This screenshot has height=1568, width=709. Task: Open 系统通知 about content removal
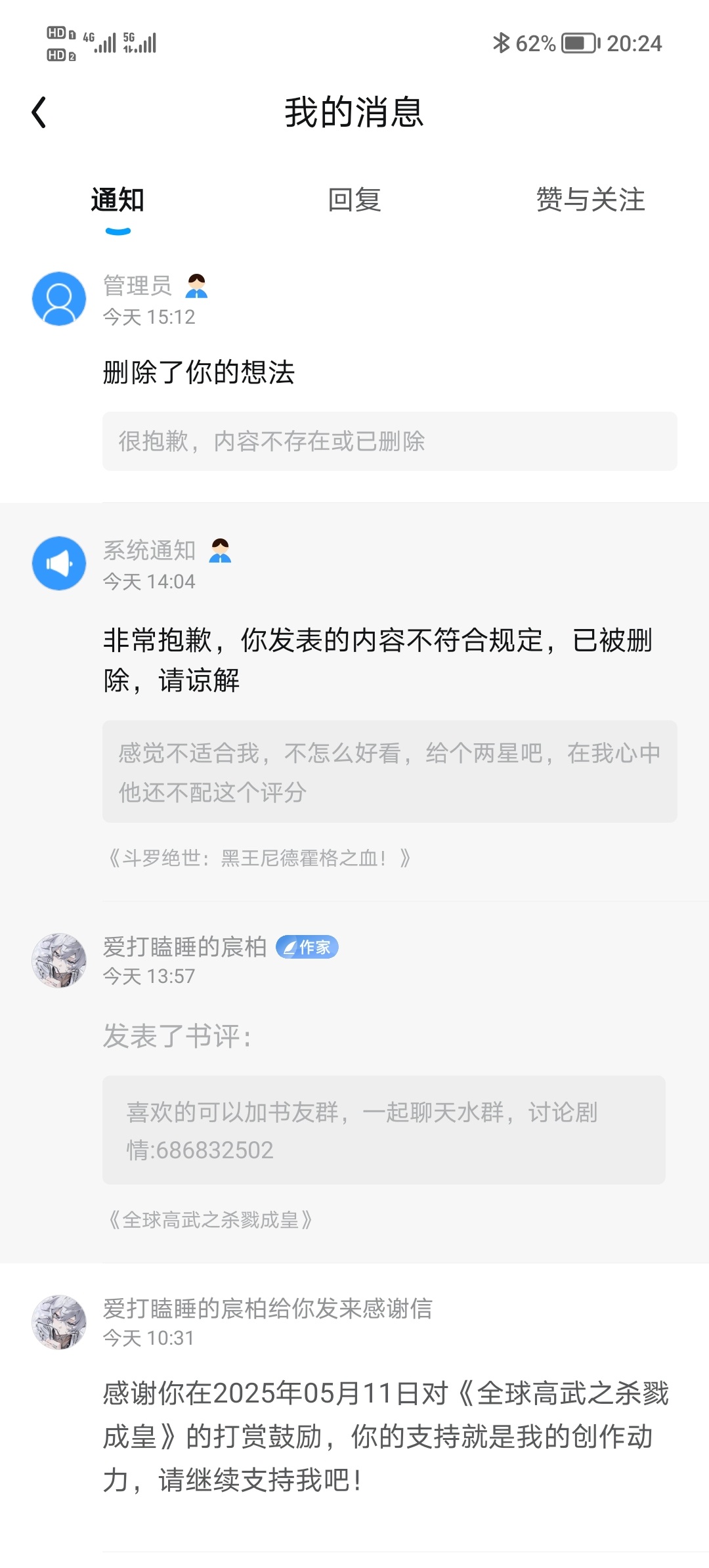coord(377,660)
